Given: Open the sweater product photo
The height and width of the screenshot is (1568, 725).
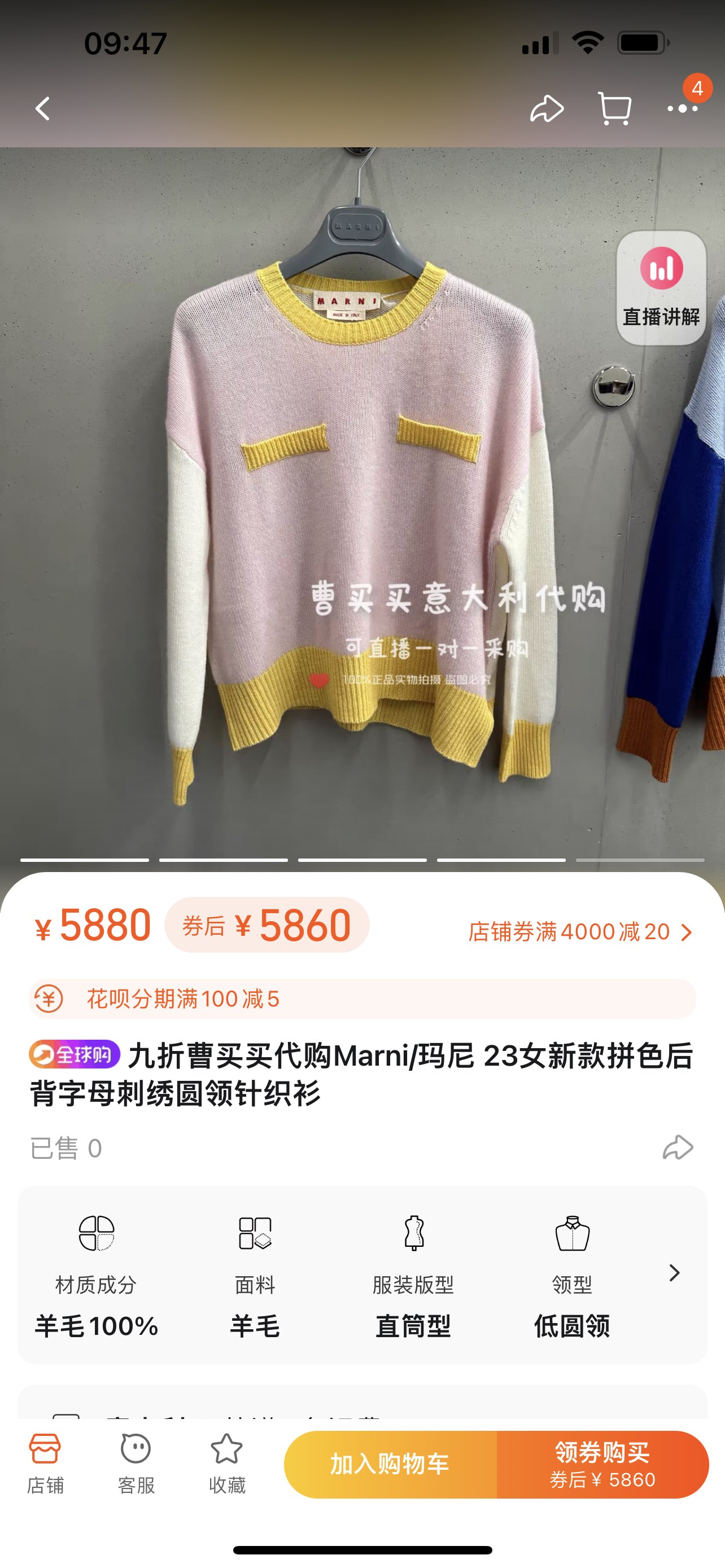Looking at the screenshot, I should click(359, 518).
